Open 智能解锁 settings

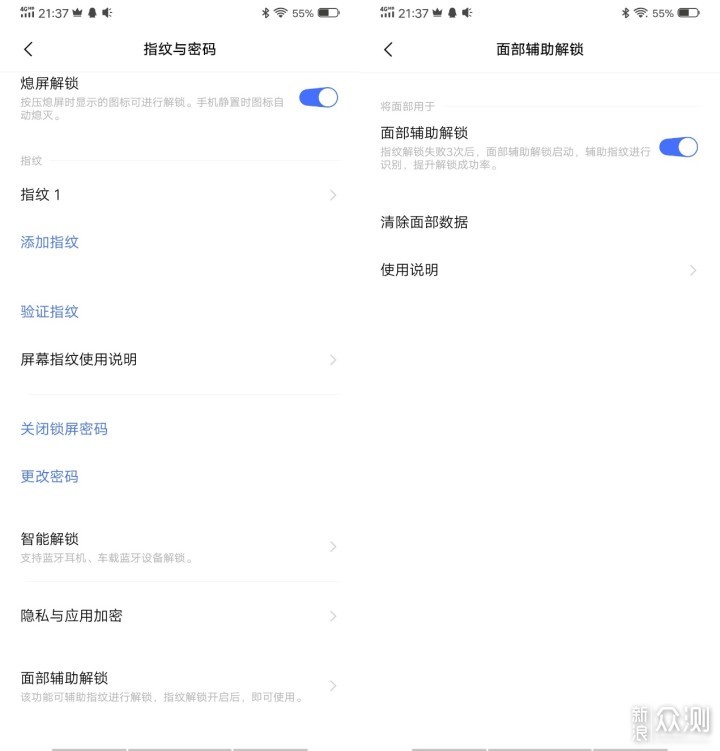click(180, 546)
